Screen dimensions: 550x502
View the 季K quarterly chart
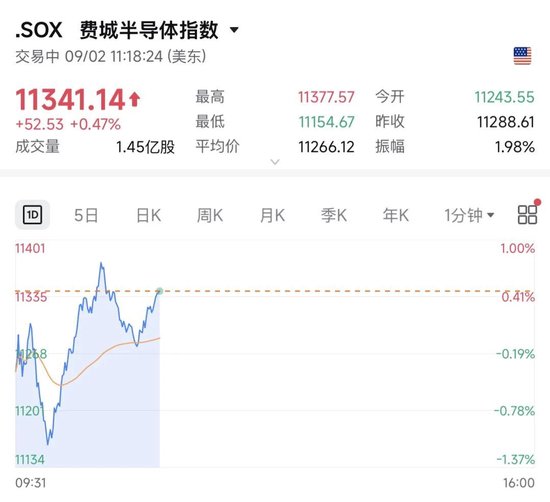[x=334, y=215]
